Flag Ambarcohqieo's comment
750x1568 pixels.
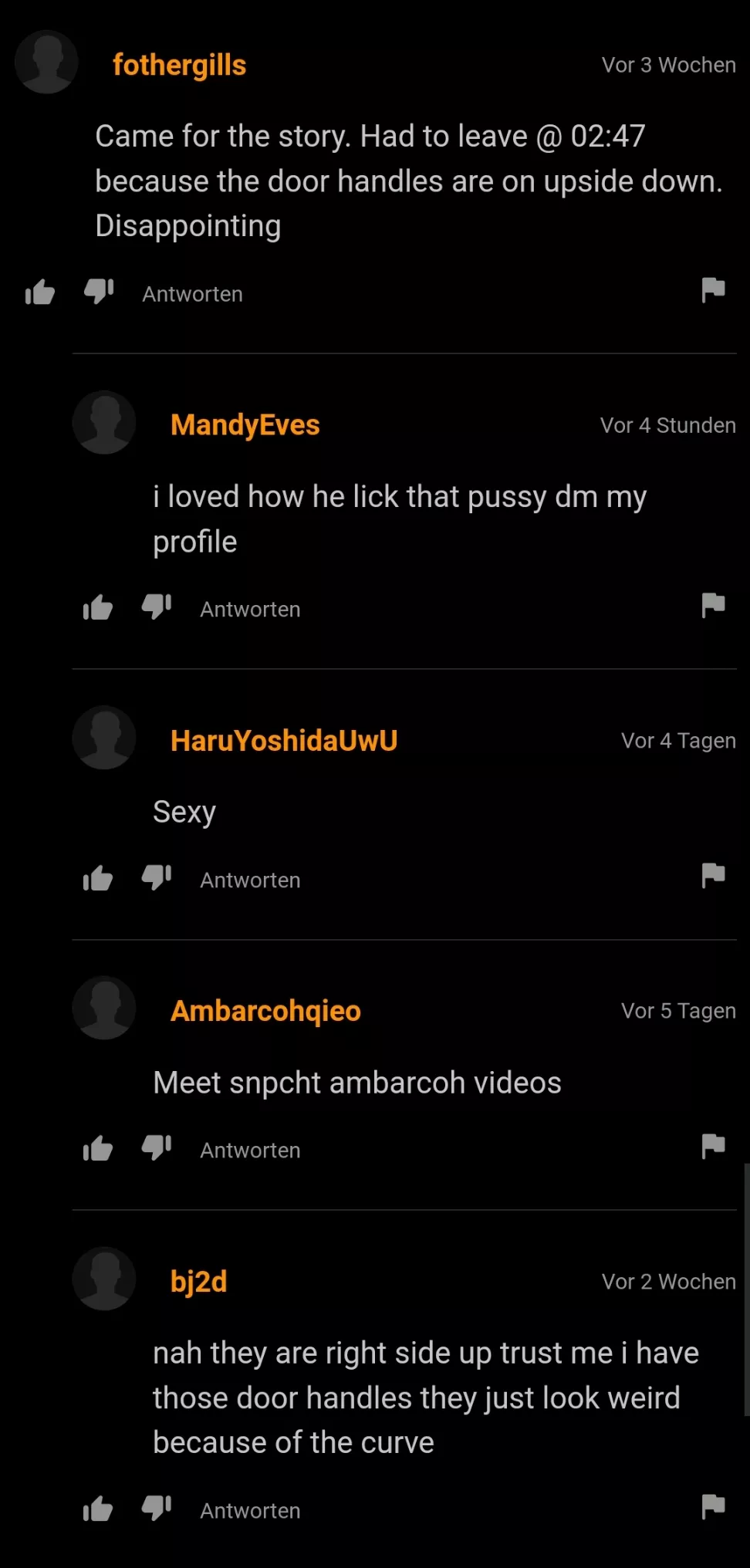(713, 1146)
